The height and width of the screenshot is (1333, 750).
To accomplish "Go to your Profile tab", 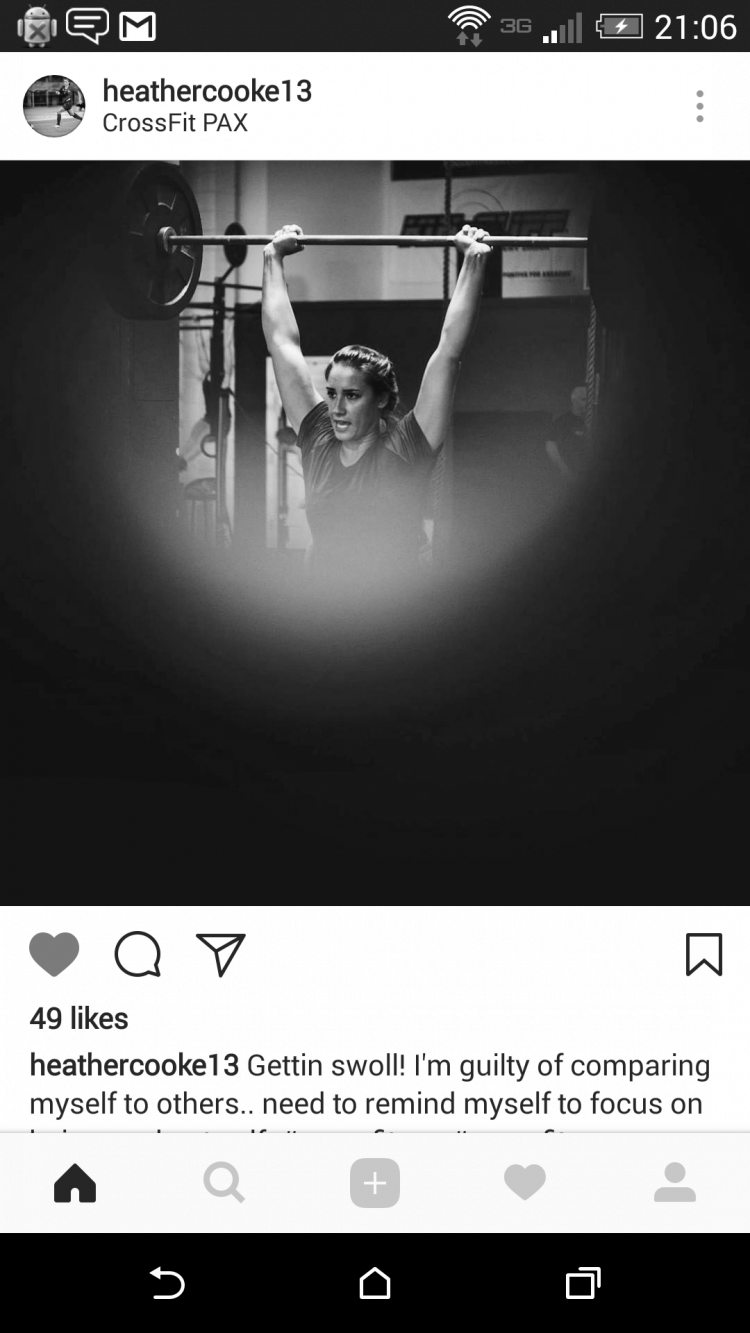I will [x=675, y=1183].
